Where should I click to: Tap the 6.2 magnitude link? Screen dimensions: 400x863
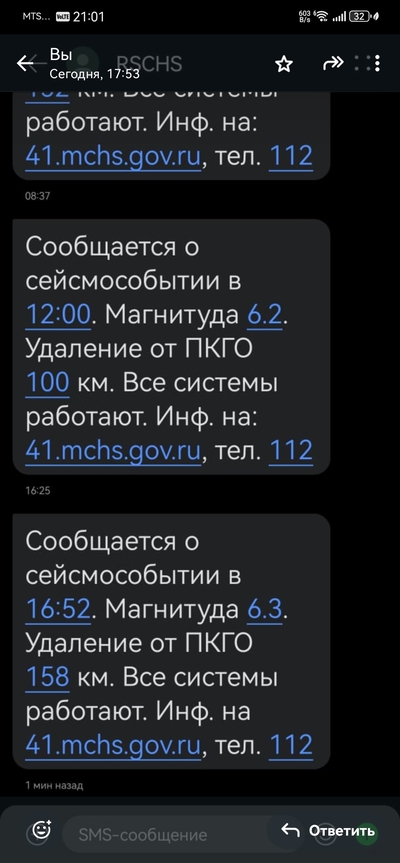(x=264, y=315)
